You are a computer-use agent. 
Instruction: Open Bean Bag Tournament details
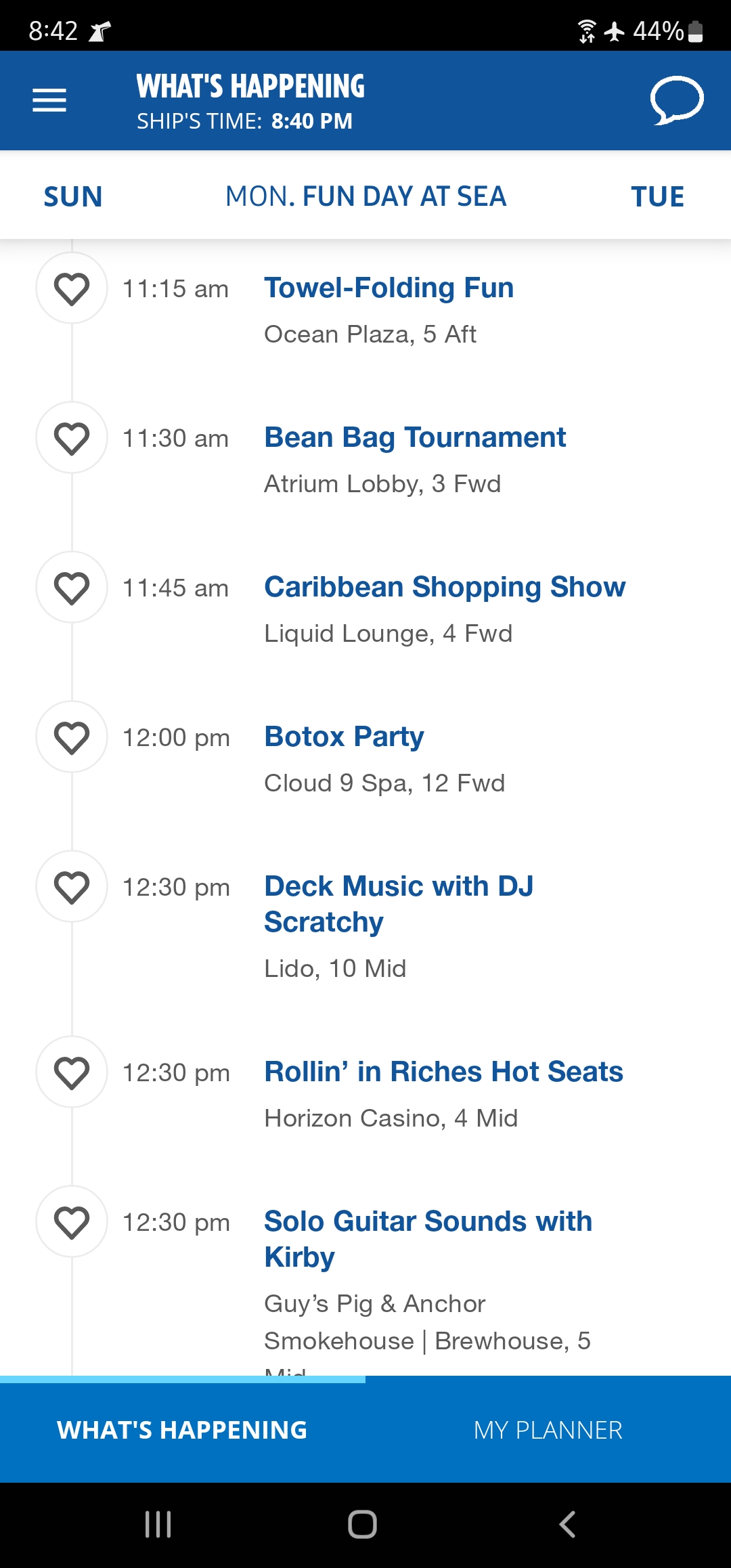(x=415, y=437)
